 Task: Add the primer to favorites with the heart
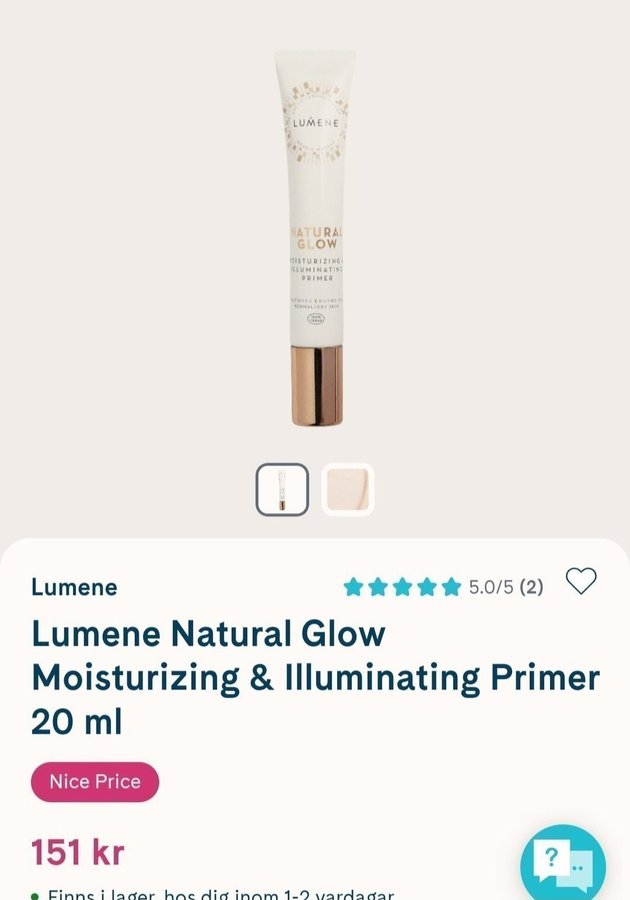coord(581,581)
